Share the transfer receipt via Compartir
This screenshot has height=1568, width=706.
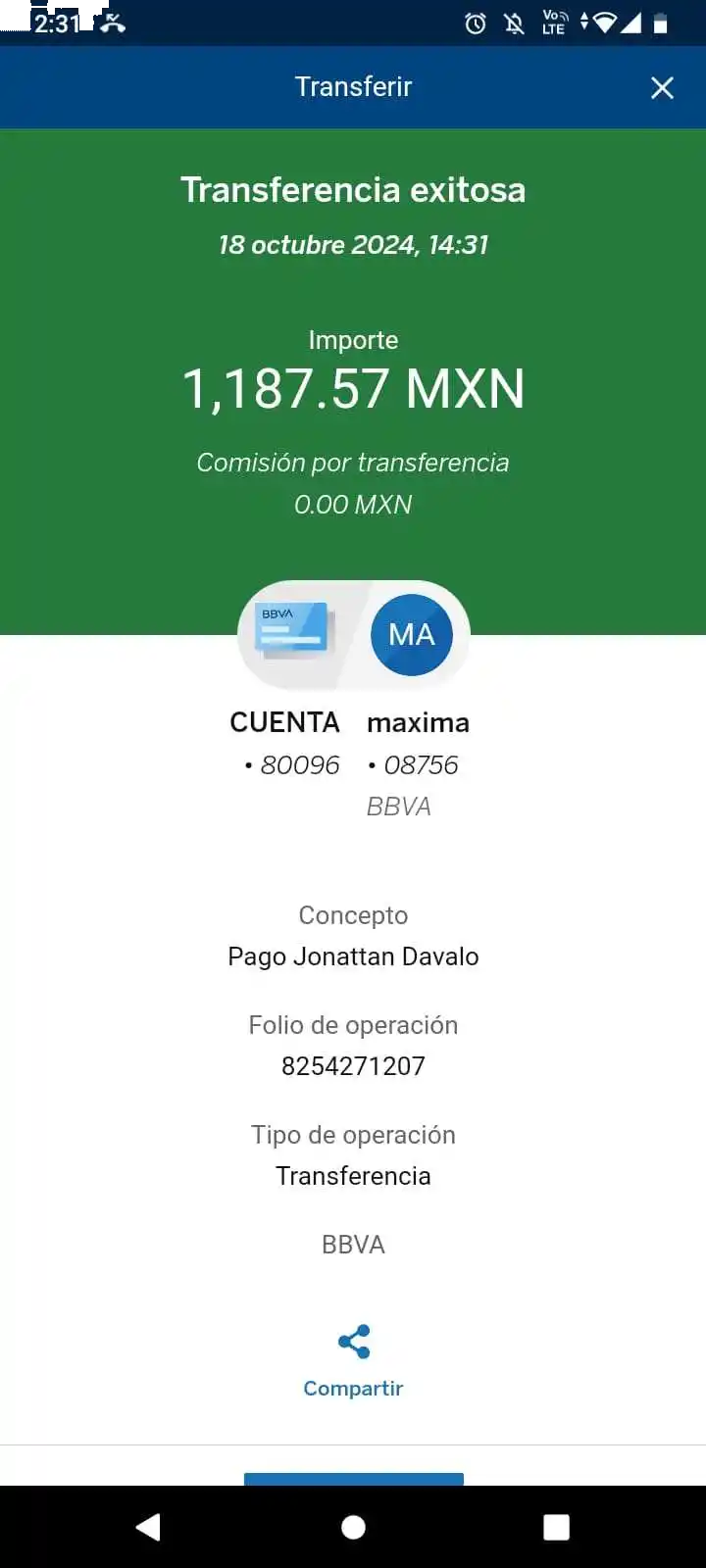(x=353, y=1359)
